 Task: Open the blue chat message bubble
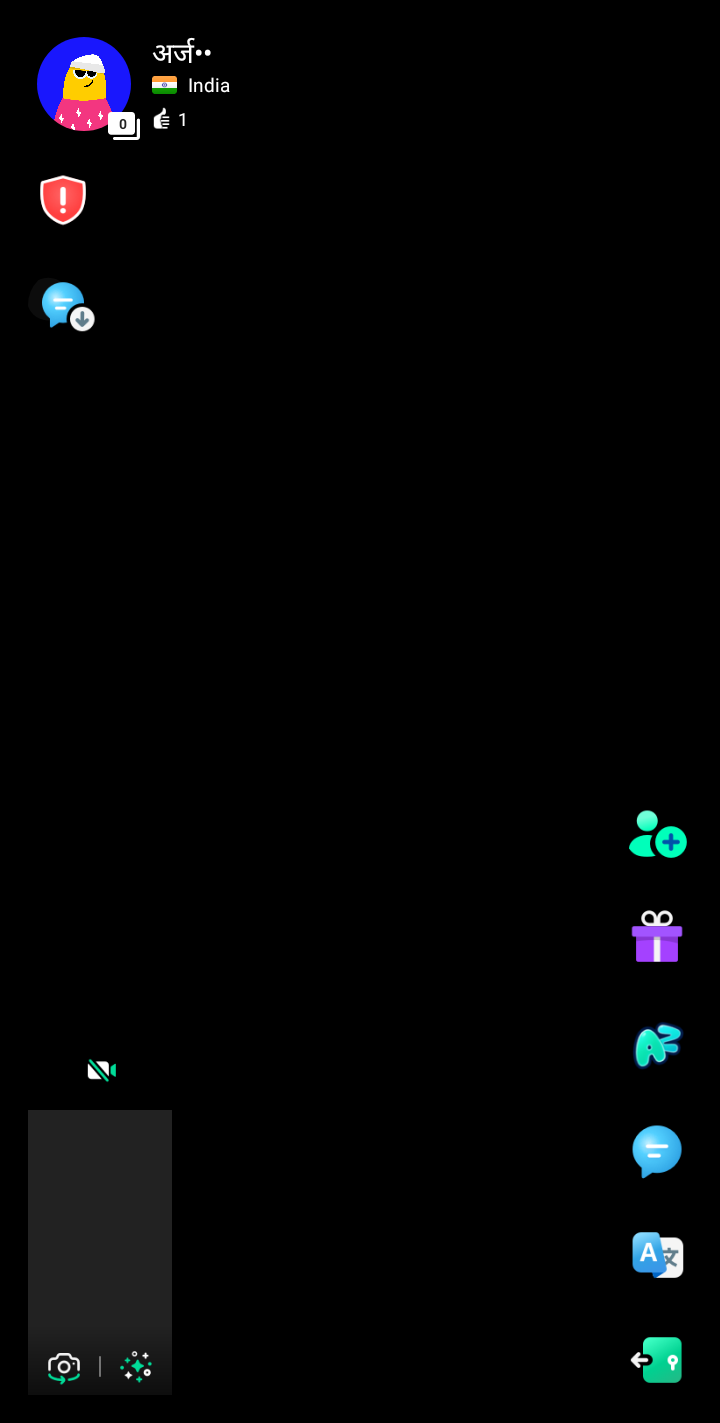657,1151
